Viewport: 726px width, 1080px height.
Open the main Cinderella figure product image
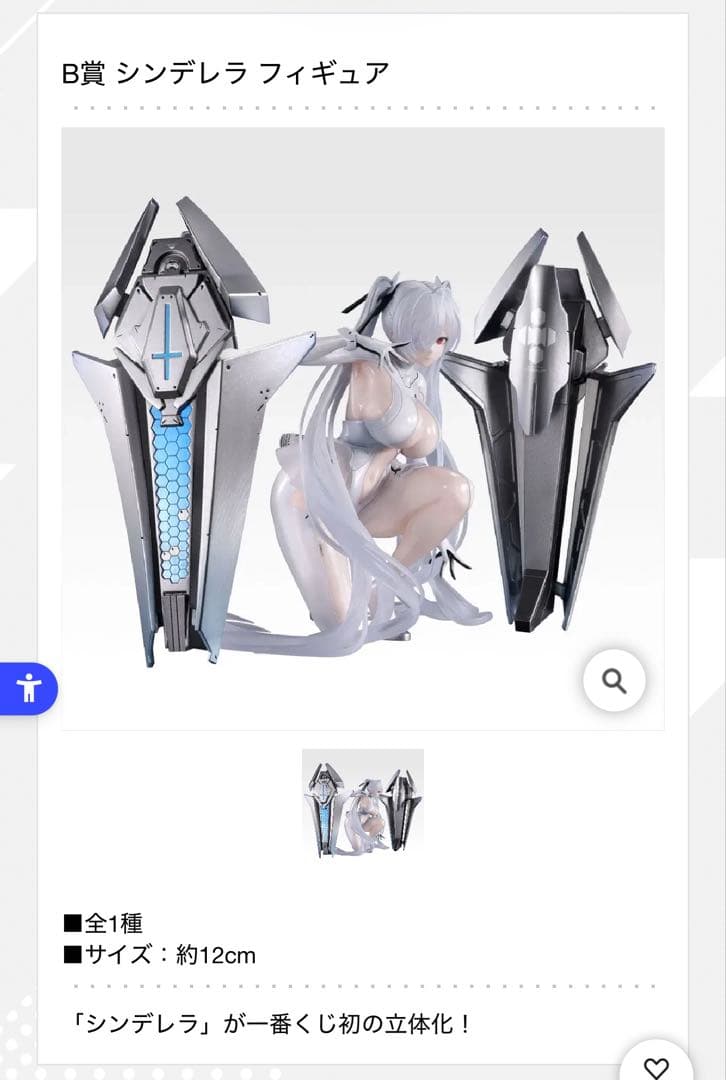[362, 428]
